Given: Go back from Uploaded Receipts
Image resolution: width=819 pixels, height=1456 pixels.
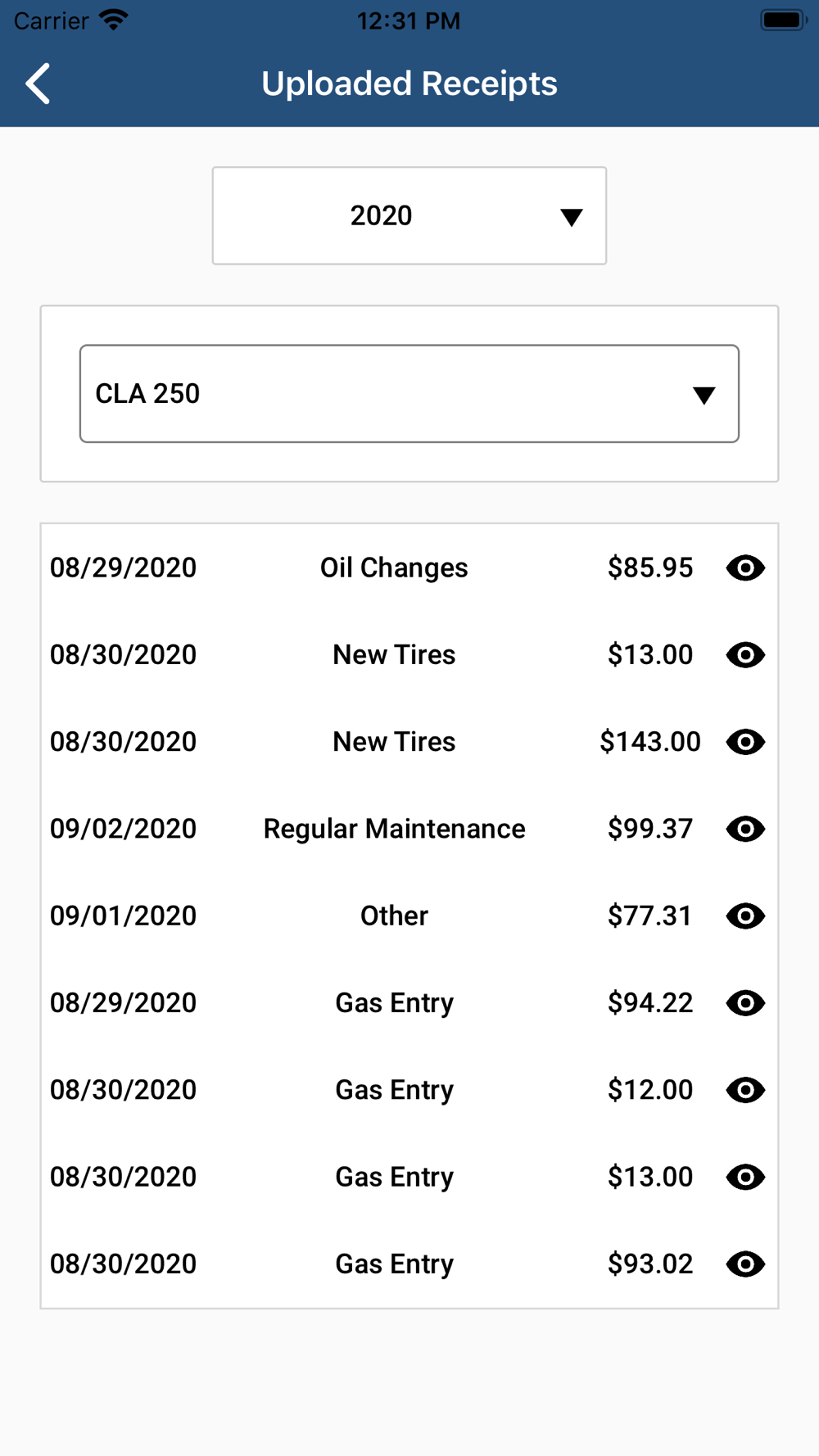Looking at the screenshot, I should coord(38,84).
